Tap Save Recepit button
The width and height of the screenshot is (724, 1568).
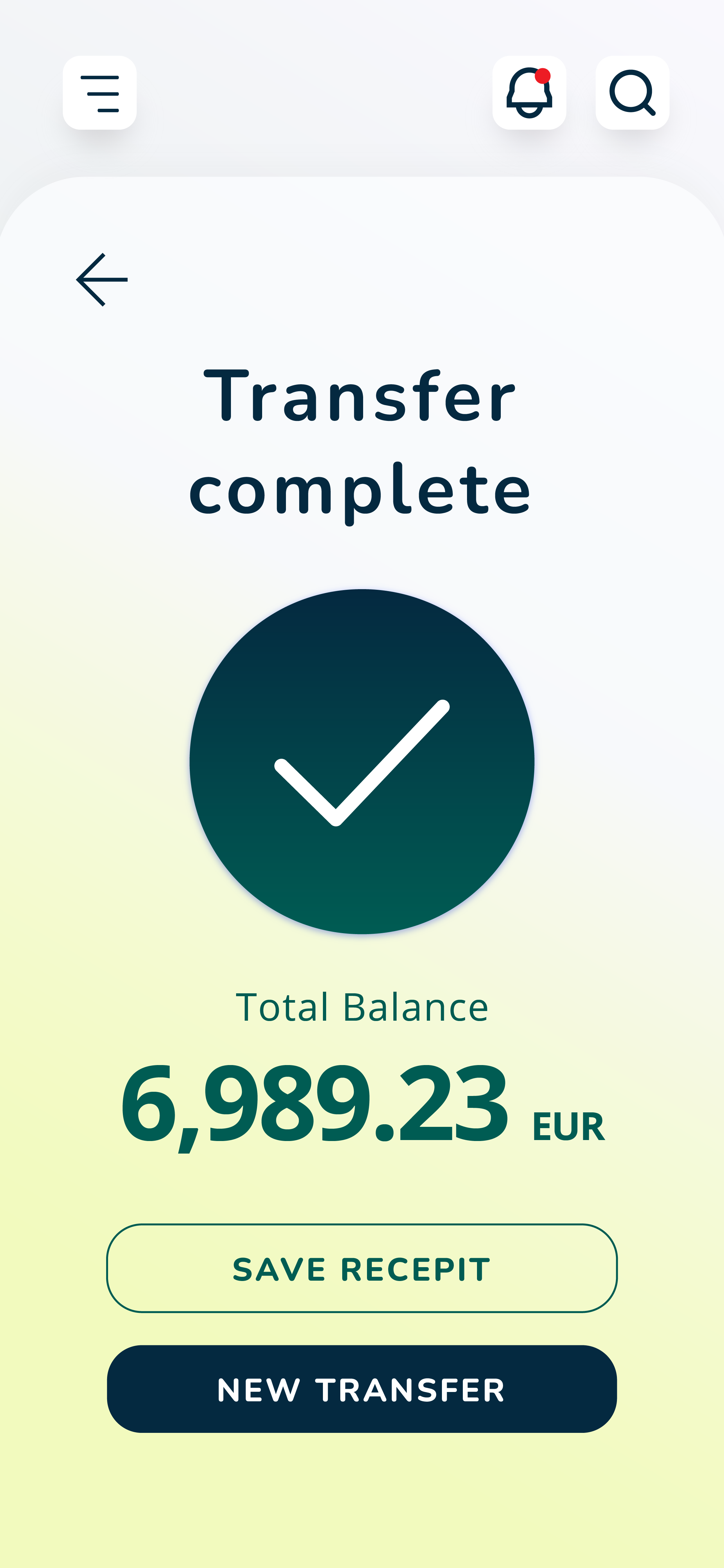point(362,1268)
